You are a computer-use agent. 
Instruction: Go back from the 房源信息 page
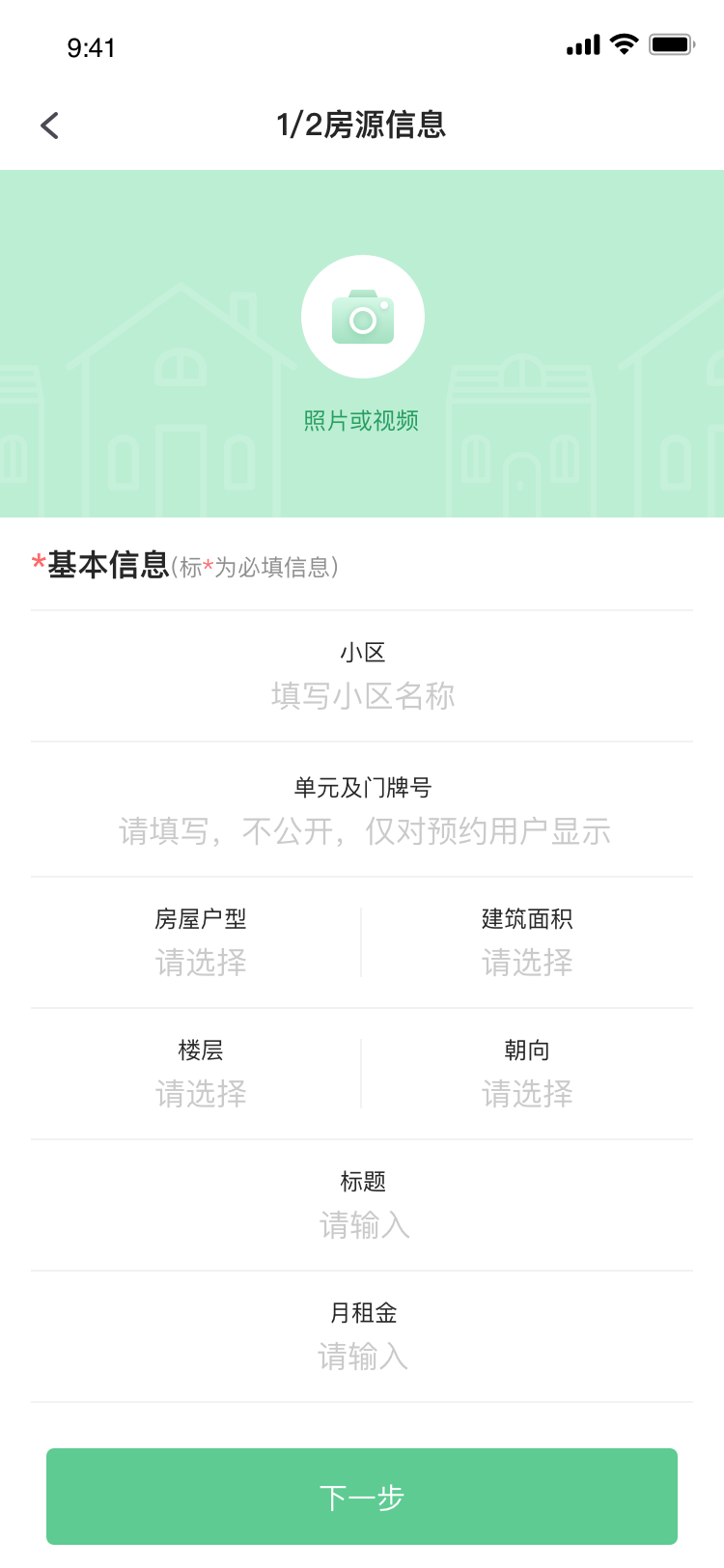(x=50, y=126)
